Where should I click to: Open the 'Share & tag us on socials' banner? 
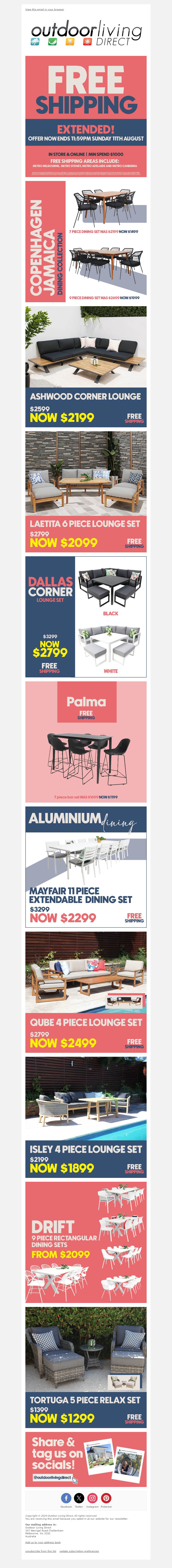(x=86, y=1460)
